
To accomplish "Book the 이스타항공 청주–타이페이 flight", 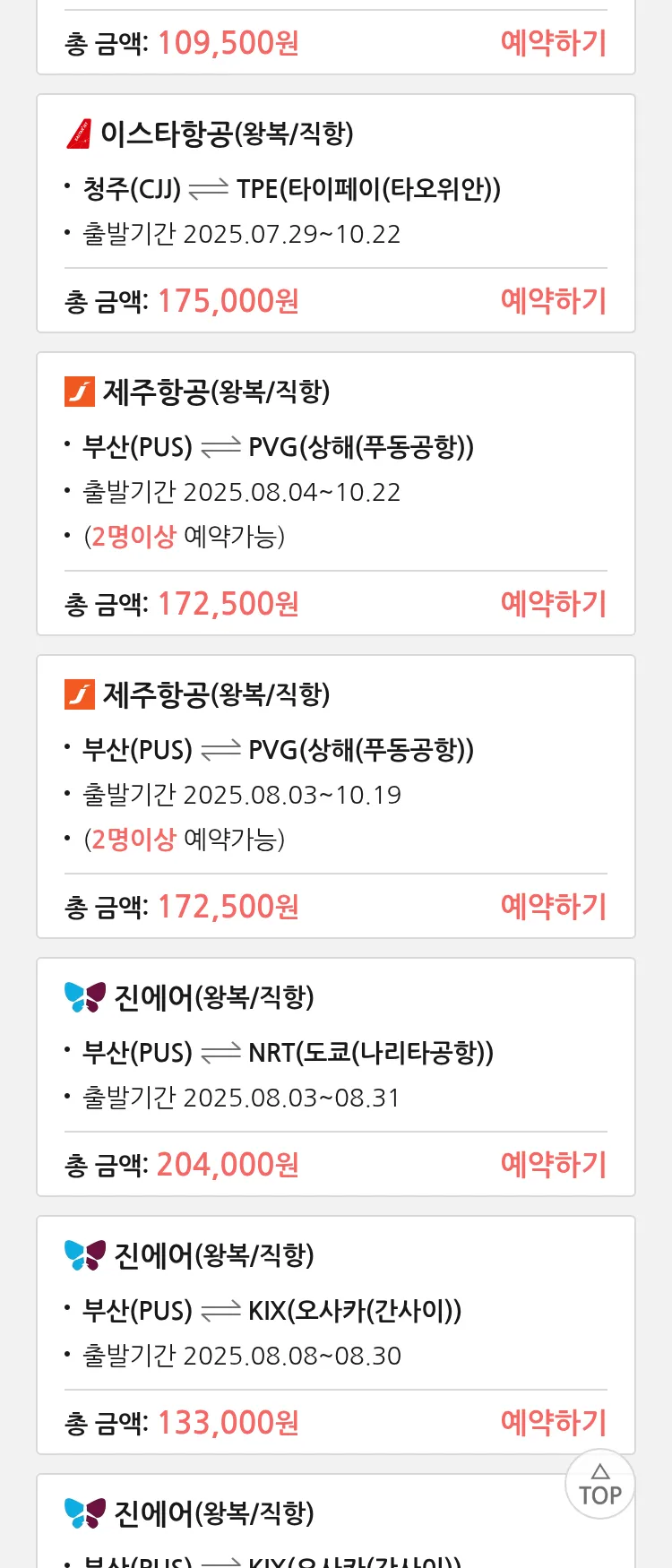I will 553,300.
